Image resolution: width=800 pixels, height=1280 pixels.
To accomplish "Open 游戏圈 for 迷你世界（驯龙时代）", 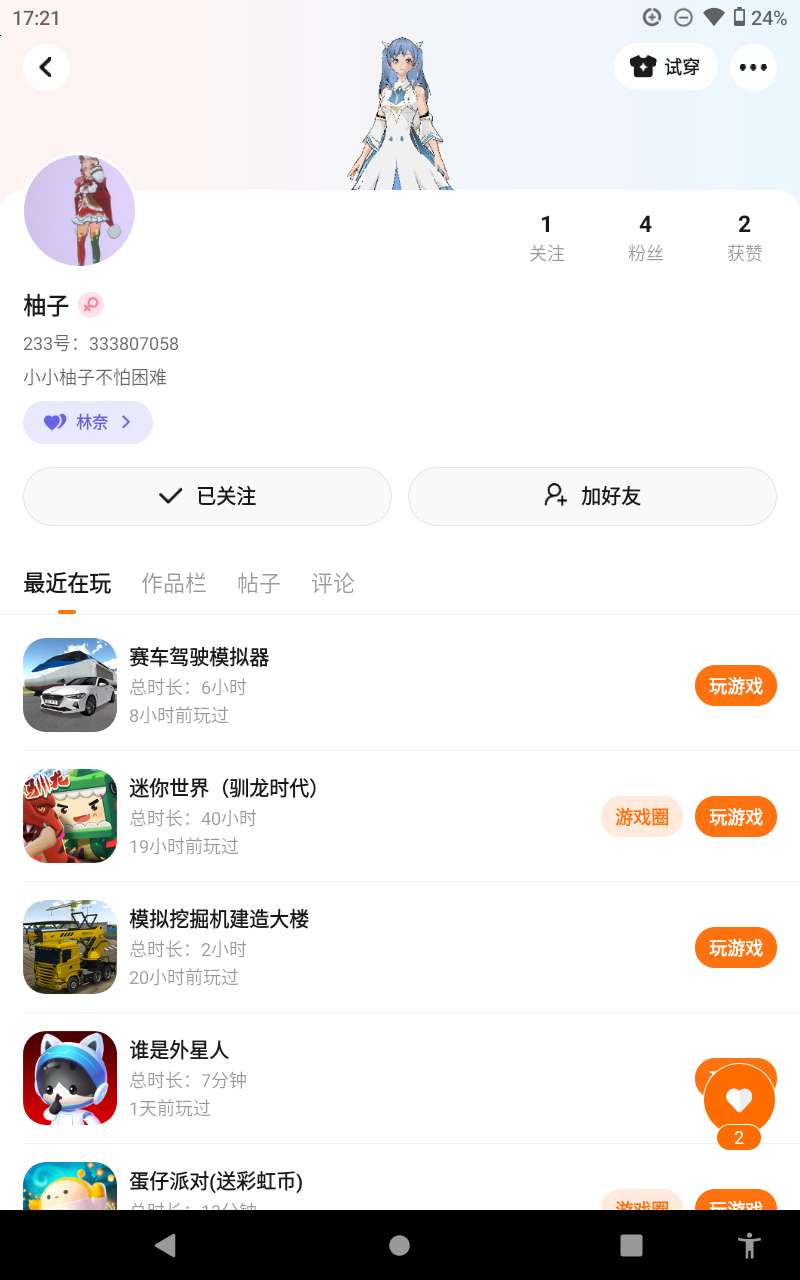I will pos(641,817).
